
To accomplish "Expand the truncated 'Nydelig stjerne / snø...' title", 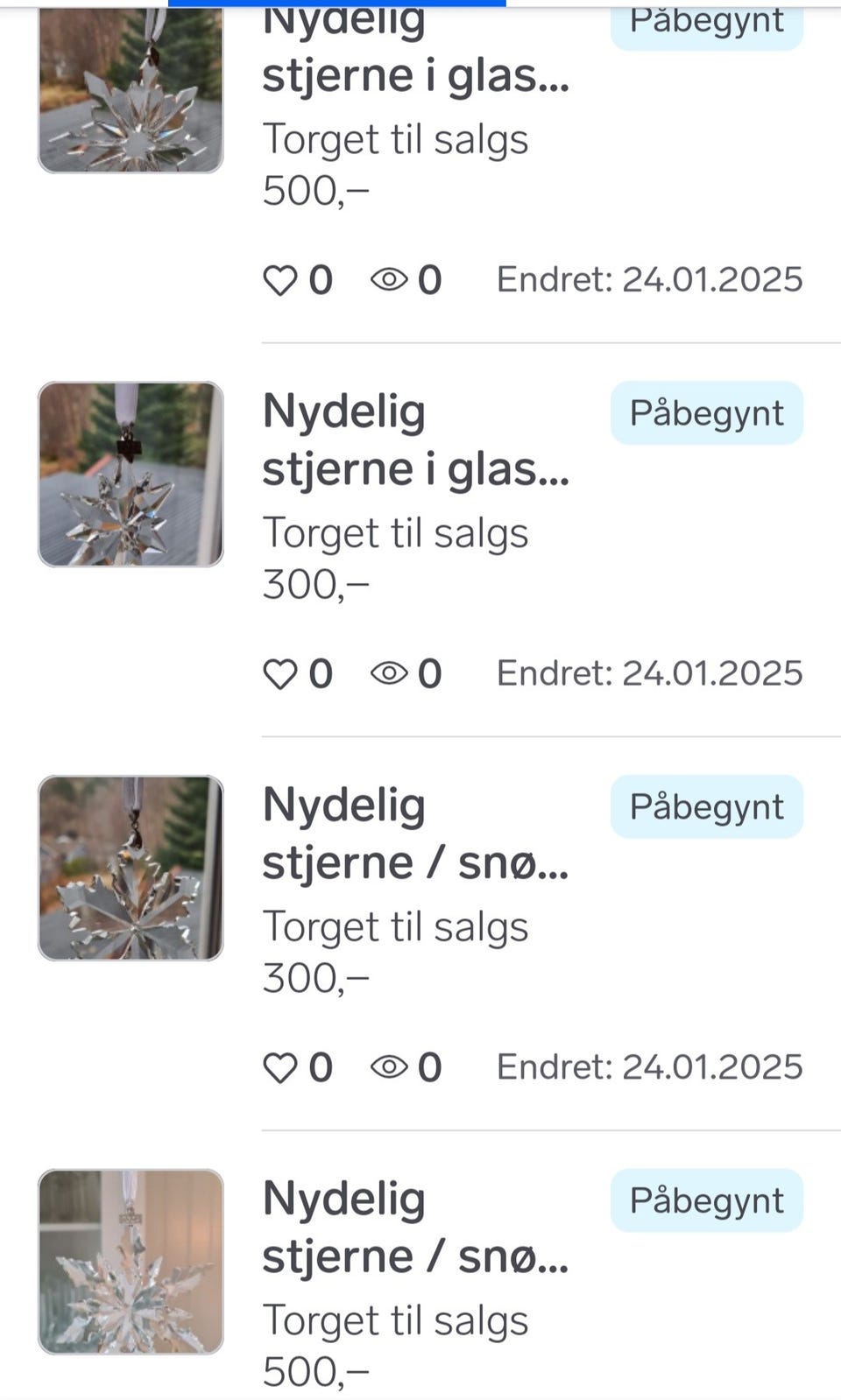I will 416,832.
